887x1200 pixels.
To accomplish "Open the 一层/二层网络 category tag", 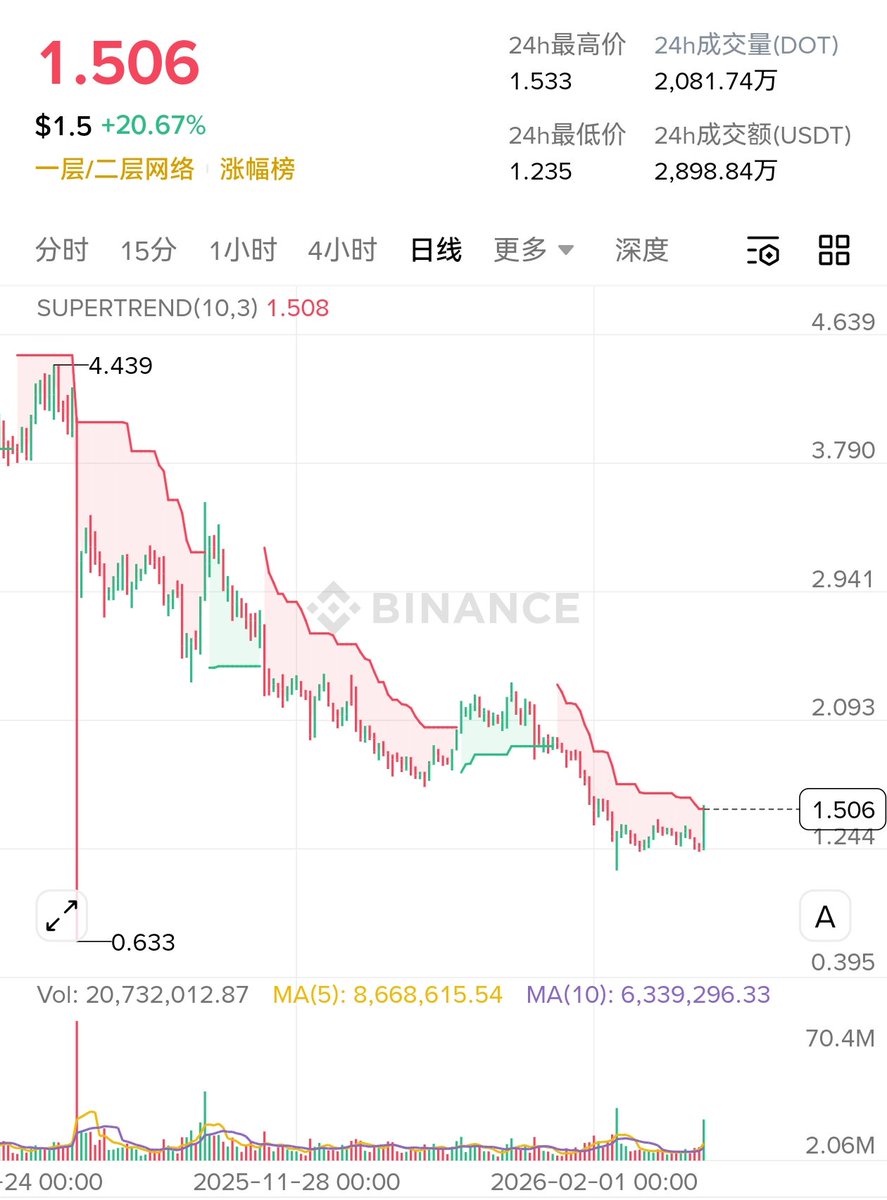I will [x=115, y=170].
